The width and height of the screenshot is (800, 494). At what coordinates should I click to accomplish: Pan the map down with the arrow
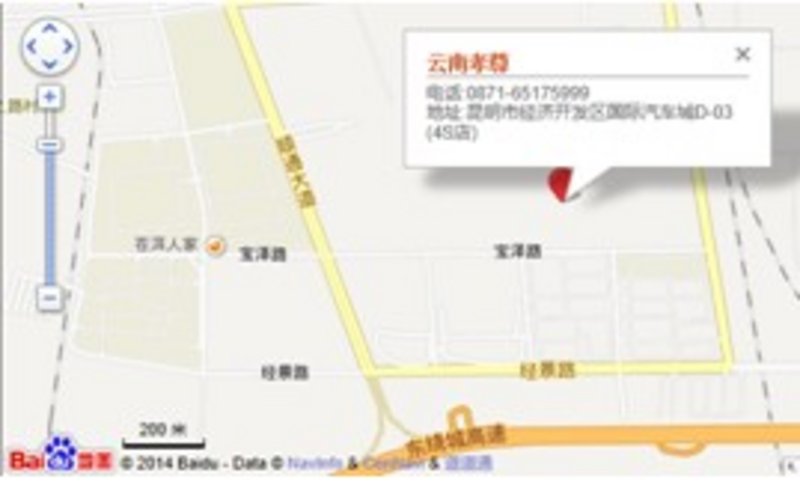[x=49, y=64]
